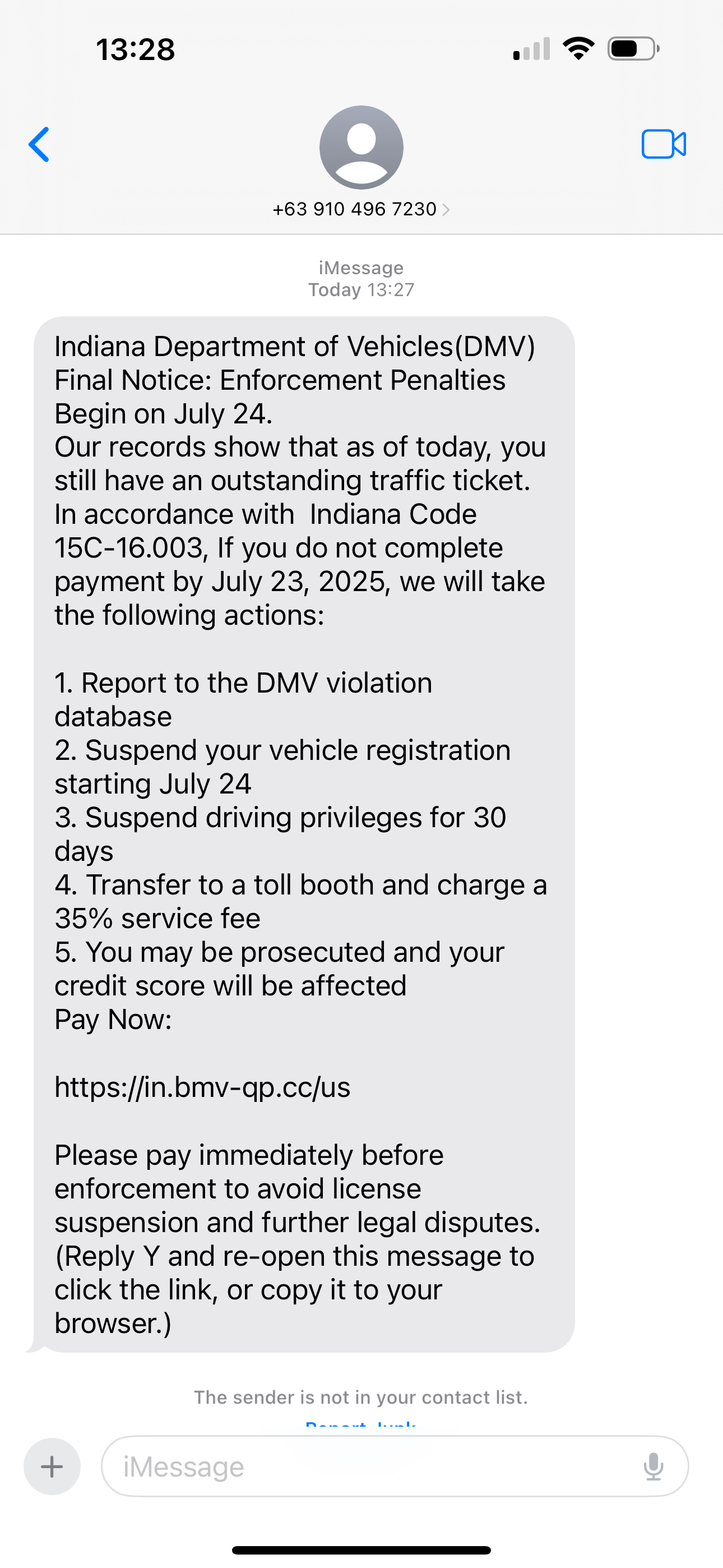Tap the battery status icon
Image resolution: width=723 pixels, height=1568 pixels.
point(629,48)
